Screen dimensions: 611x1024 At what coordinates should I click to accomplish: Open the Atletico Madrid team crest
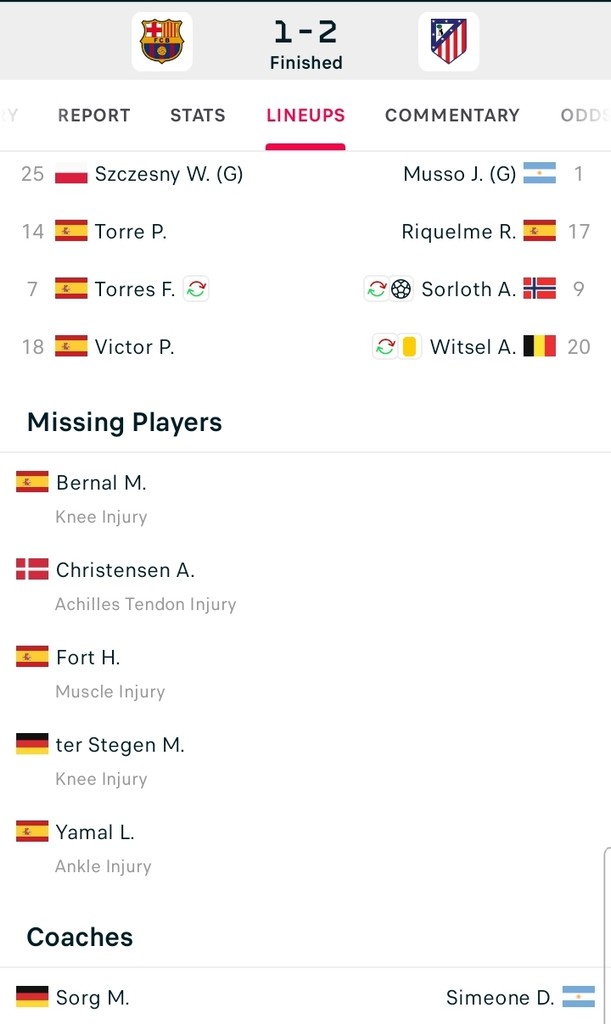[x=448, y=42]
